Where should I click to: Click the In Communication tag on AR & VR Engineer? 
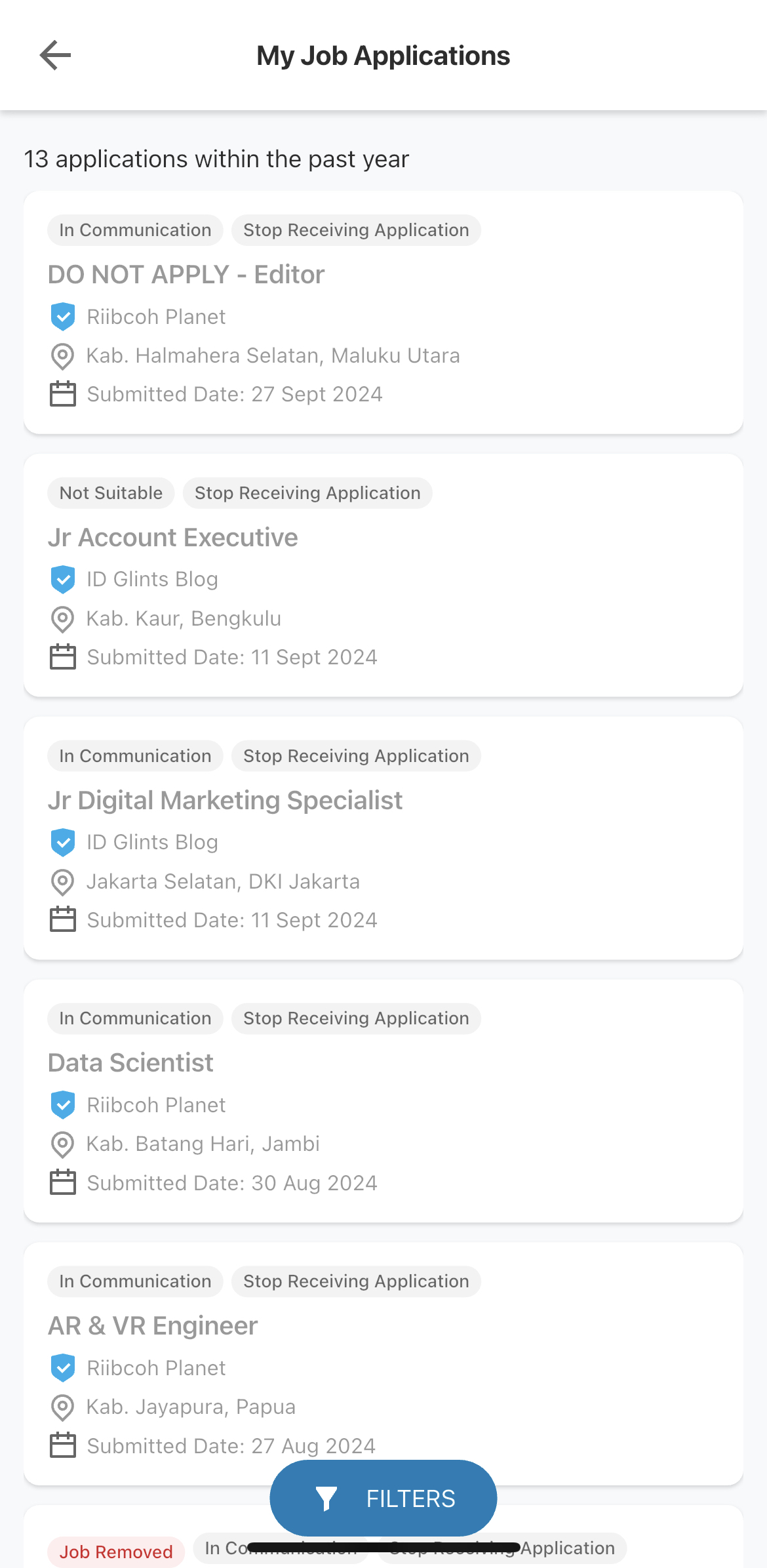[134, 1281]
